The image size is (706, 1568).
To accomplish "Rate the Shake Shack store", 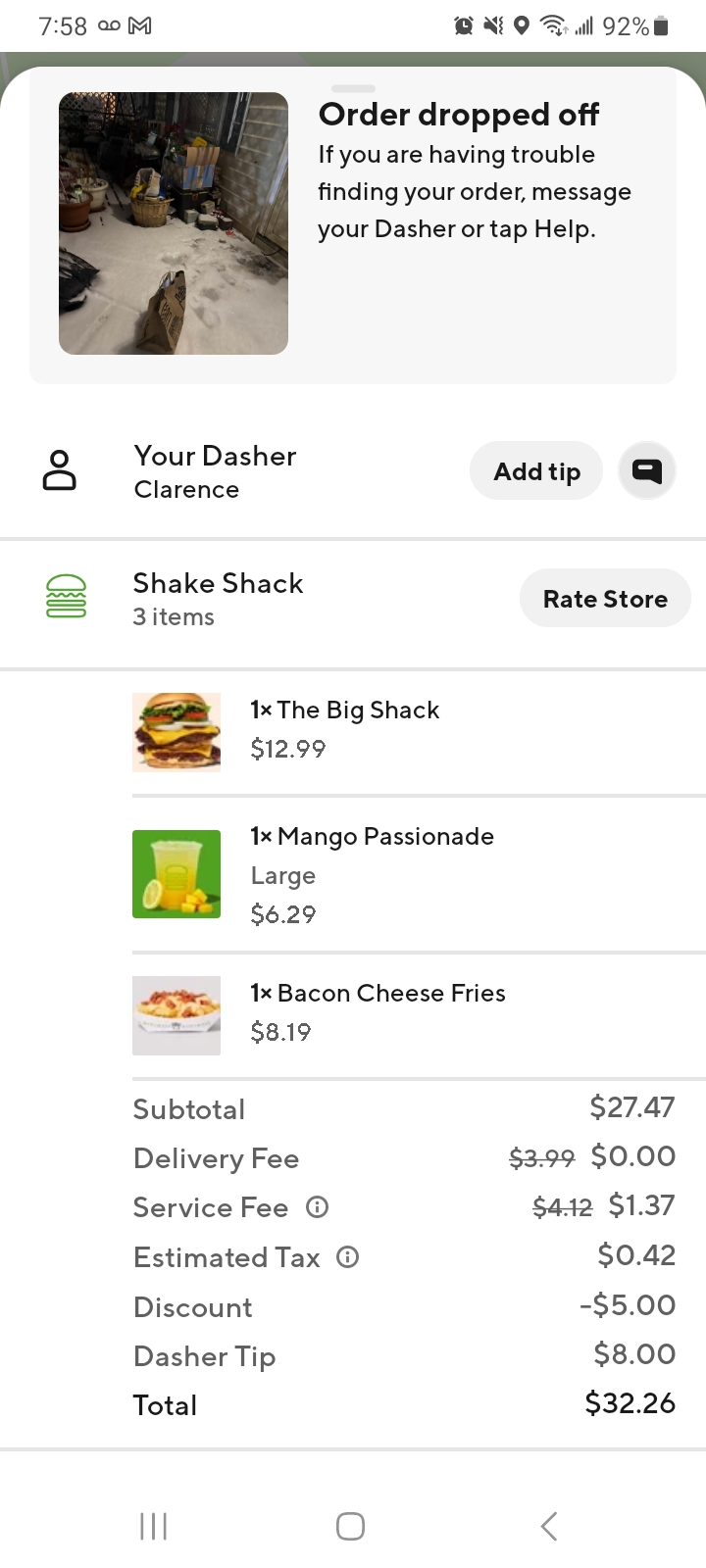I will [x=604, y=599].
